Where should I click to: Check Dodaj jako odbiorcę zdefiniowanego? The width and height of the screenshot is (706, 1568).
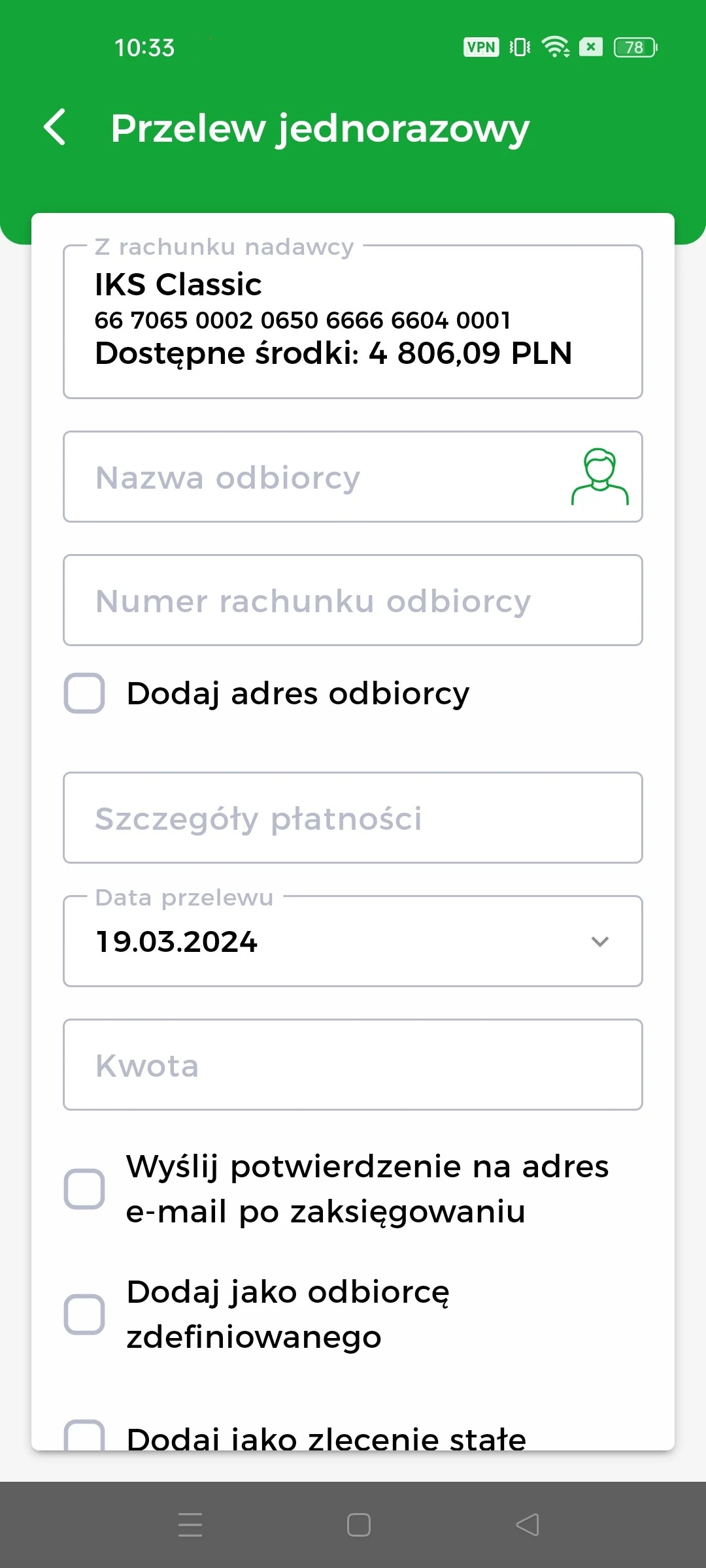84,1315
